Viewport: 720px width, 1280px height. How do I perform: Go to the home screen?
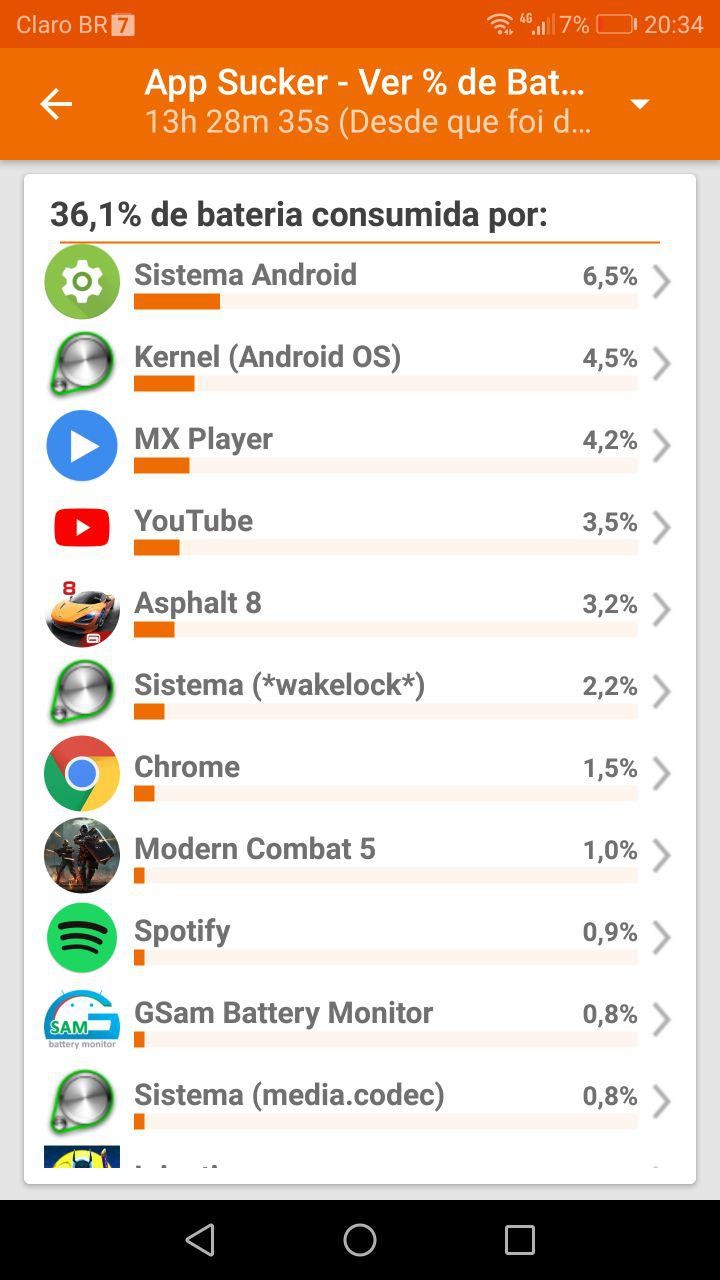(x=360, y=1240)
